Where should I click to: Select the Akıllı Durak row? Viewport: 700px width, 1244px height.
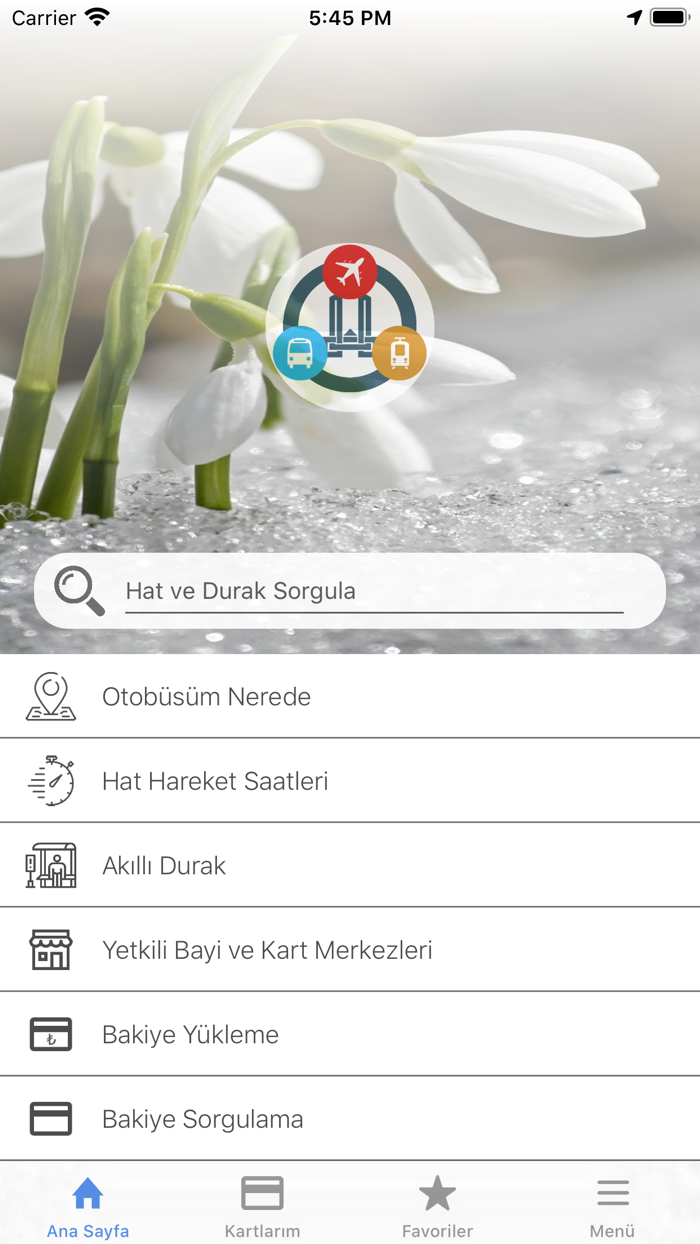pyautogui.click(x=350, y=865)
